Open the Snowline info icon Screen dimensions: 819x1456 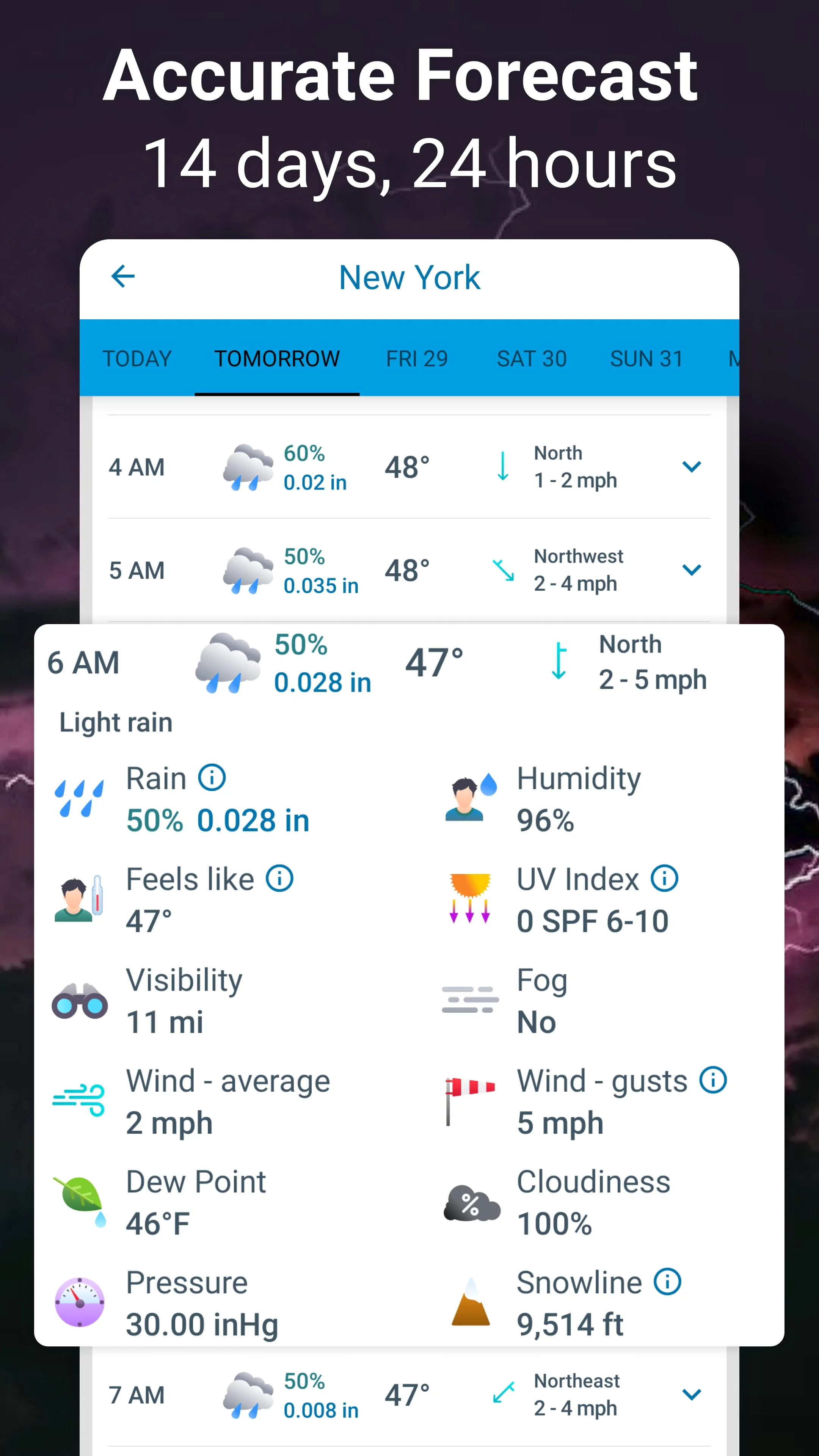point(667,1282)
